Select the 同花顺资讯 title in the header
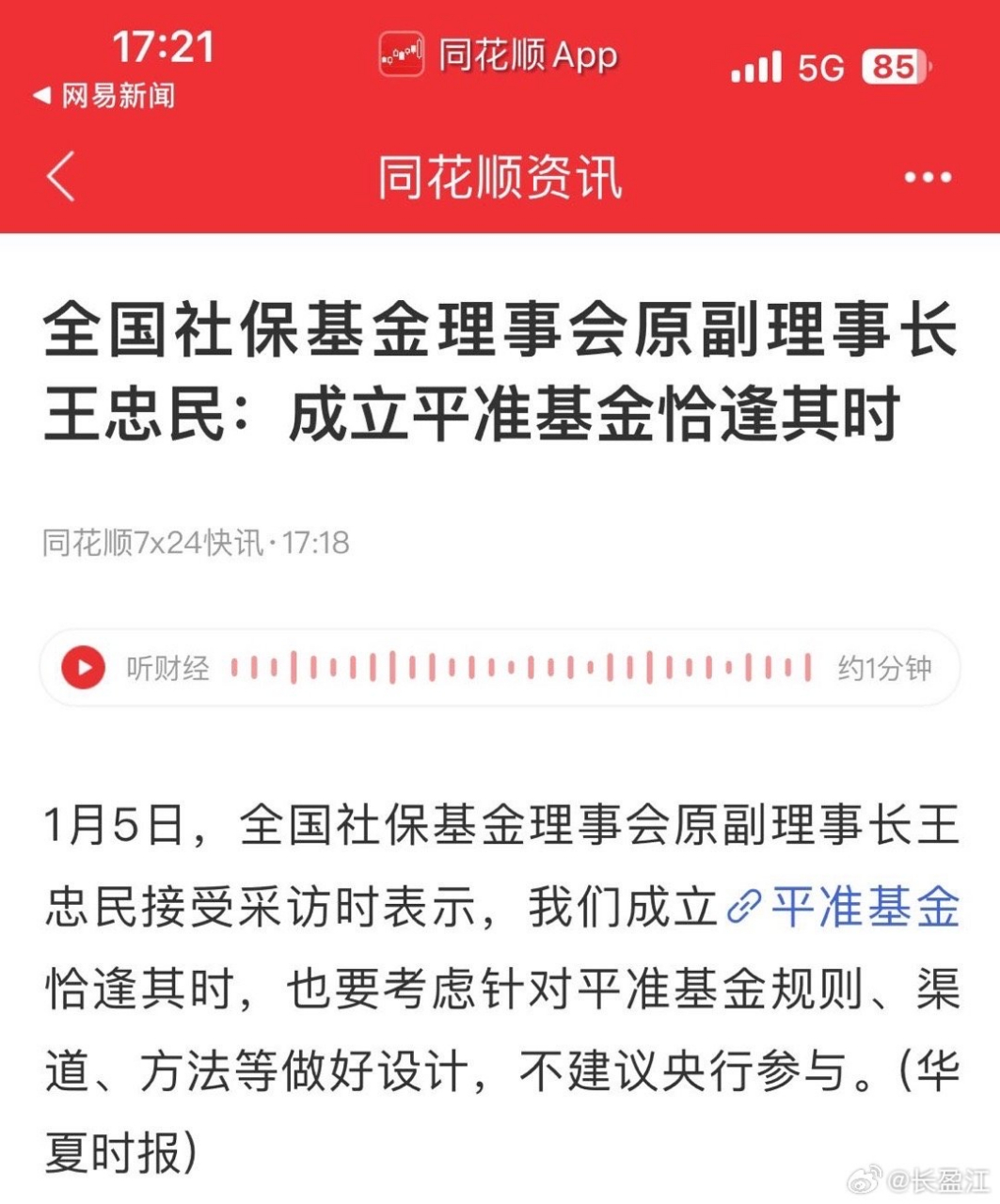Image resolution: width=1000 pixels, height=1204 pixels. 500,178
